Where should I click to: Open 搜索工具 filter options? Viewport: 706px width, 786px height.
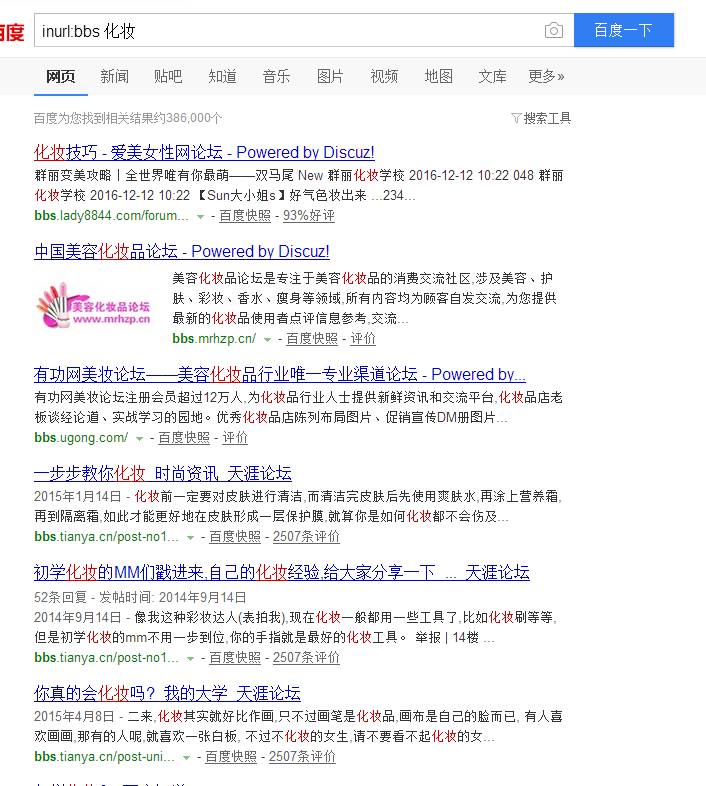point(541,118)
